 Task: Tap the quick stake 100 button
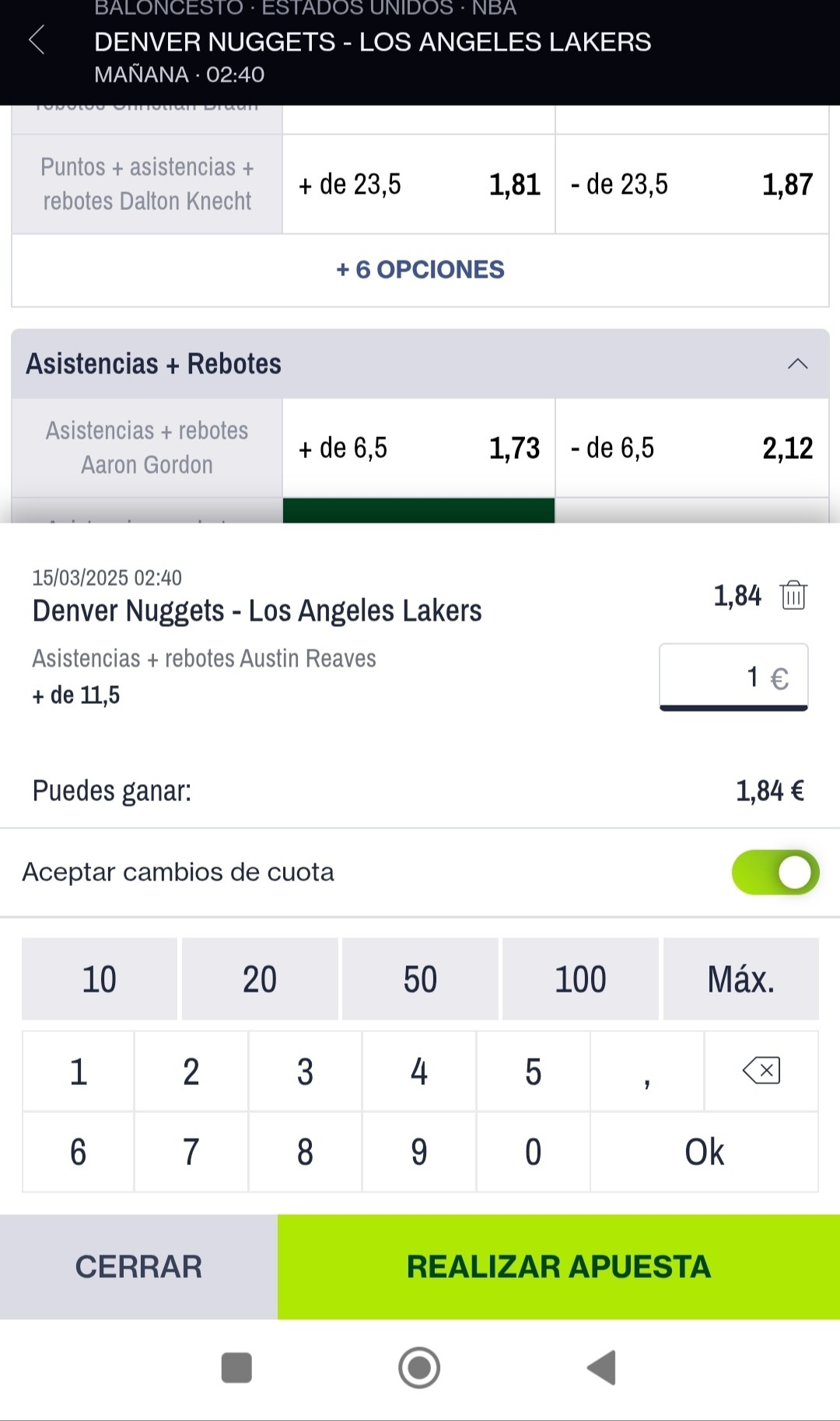click(580, 978)
